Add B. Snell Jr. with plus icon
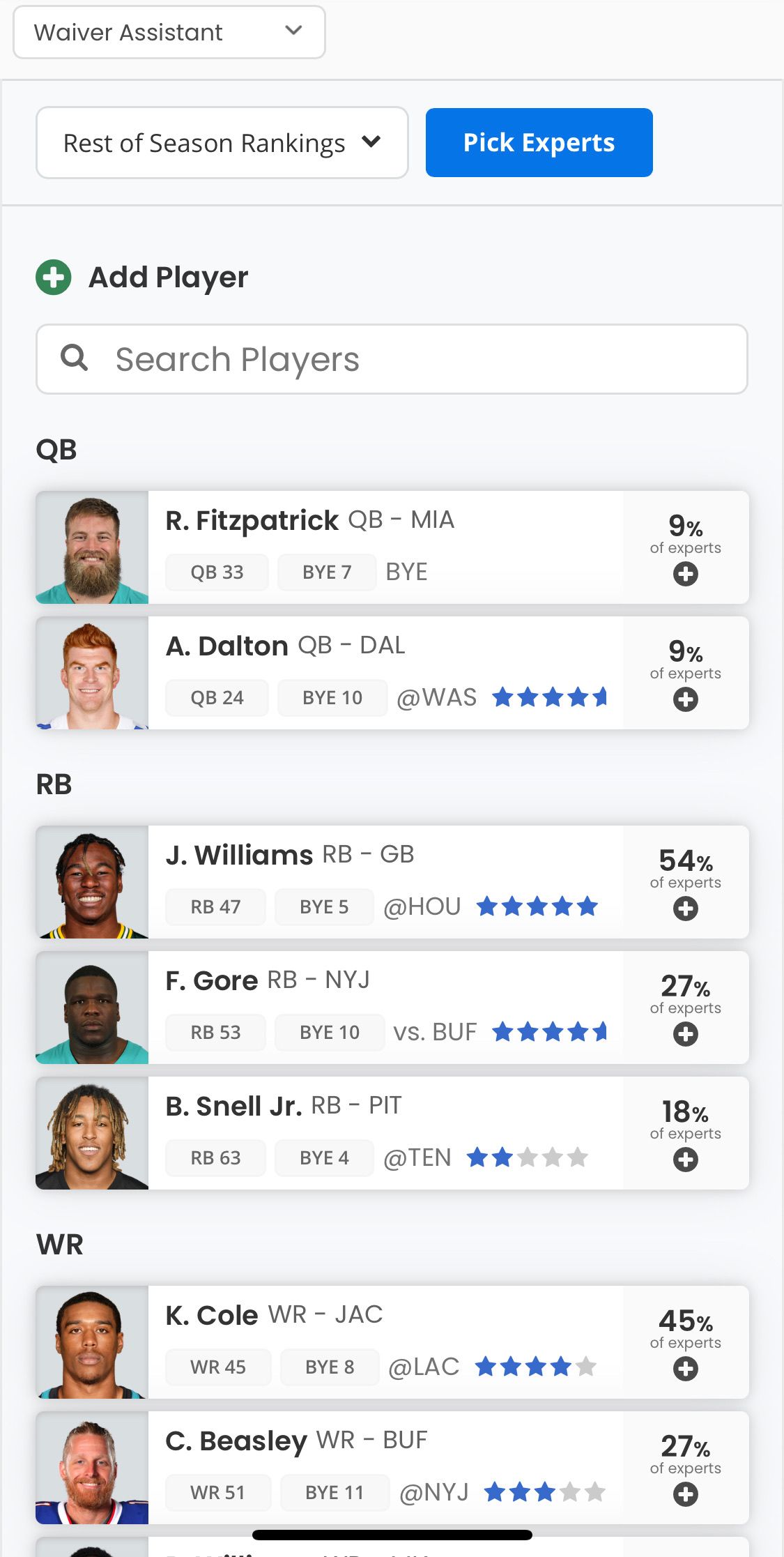 pyautogui.click(x=685, y=1160)
